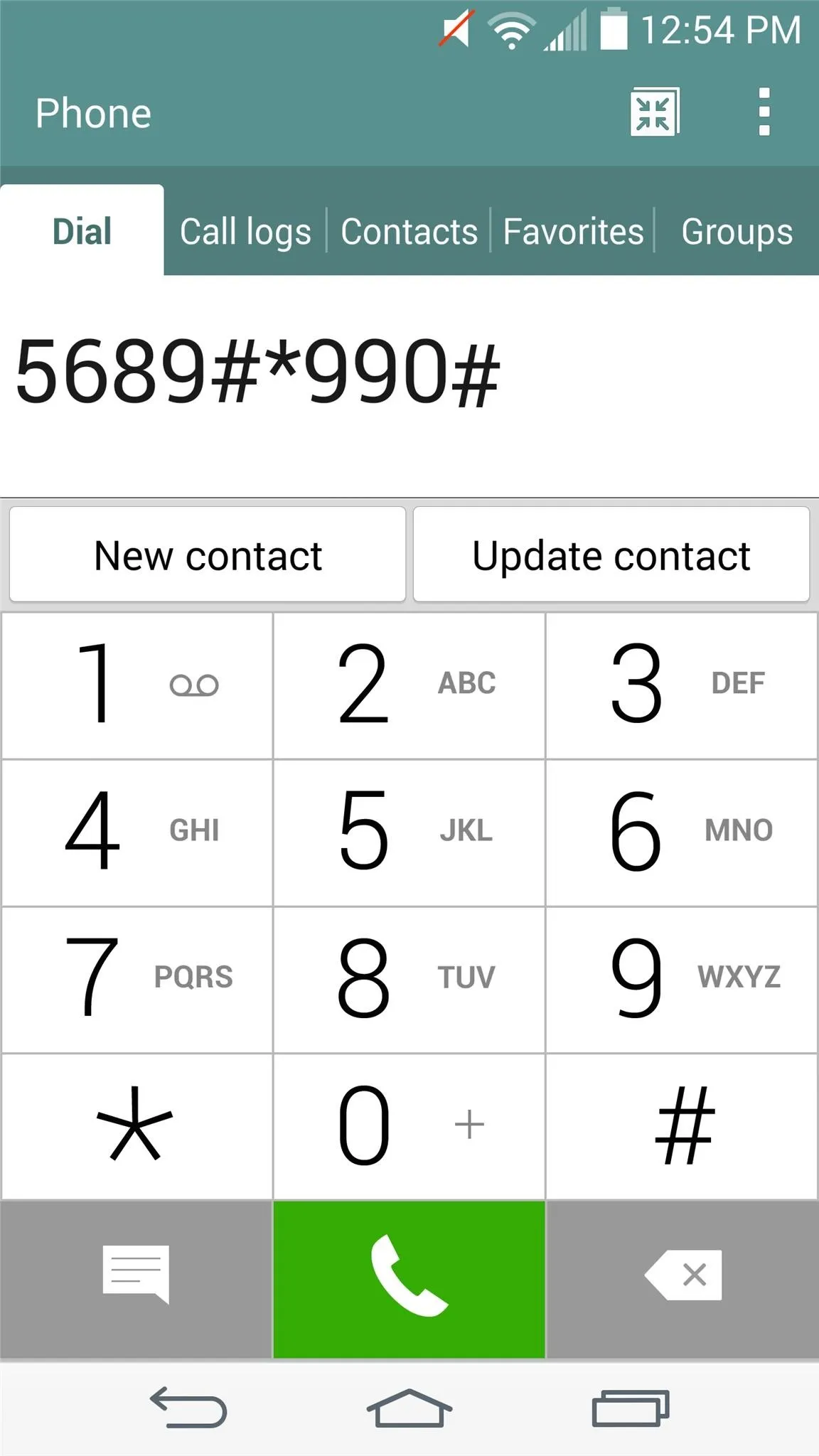Open the Contacts tab
819x1456 pixels.
click(x=409, y=232)
